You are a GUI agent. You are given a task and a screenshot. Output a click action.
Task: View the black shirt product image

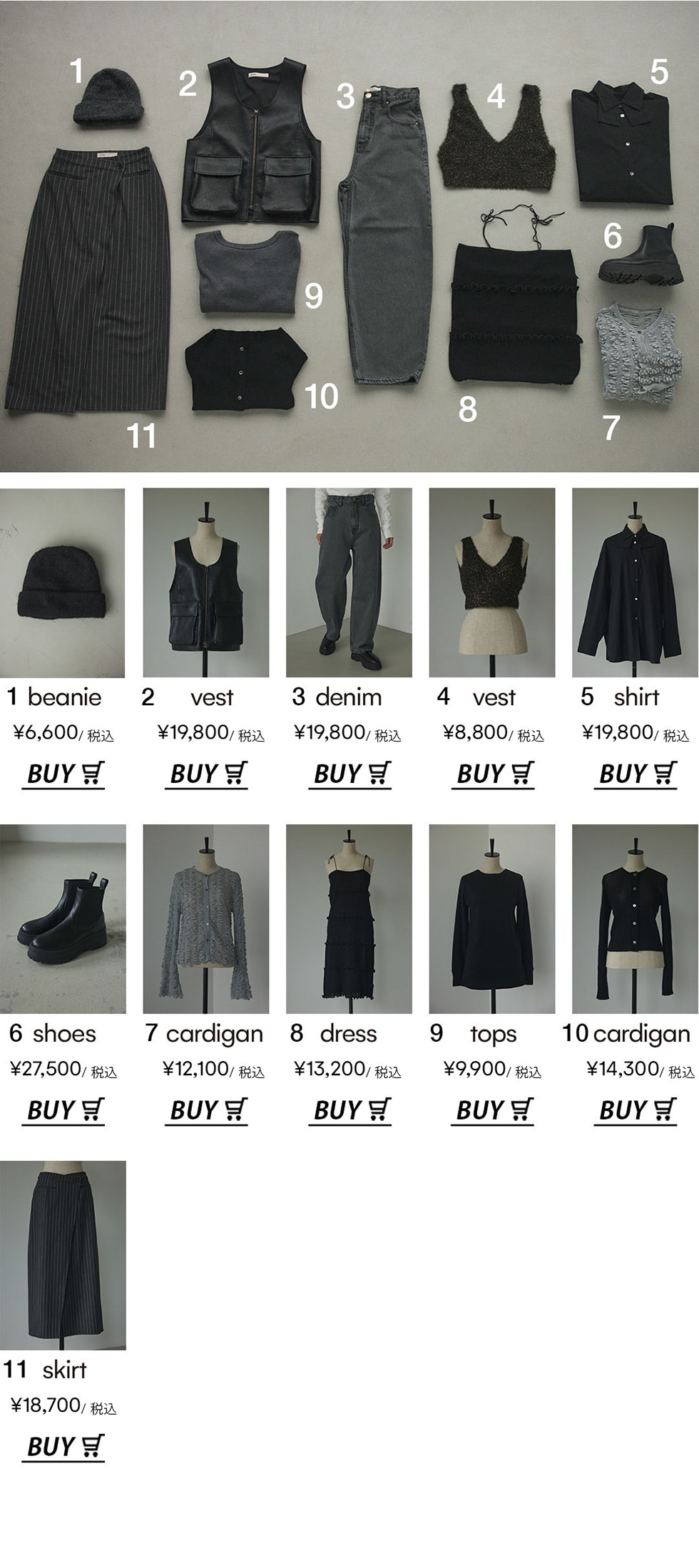[635, 583]
